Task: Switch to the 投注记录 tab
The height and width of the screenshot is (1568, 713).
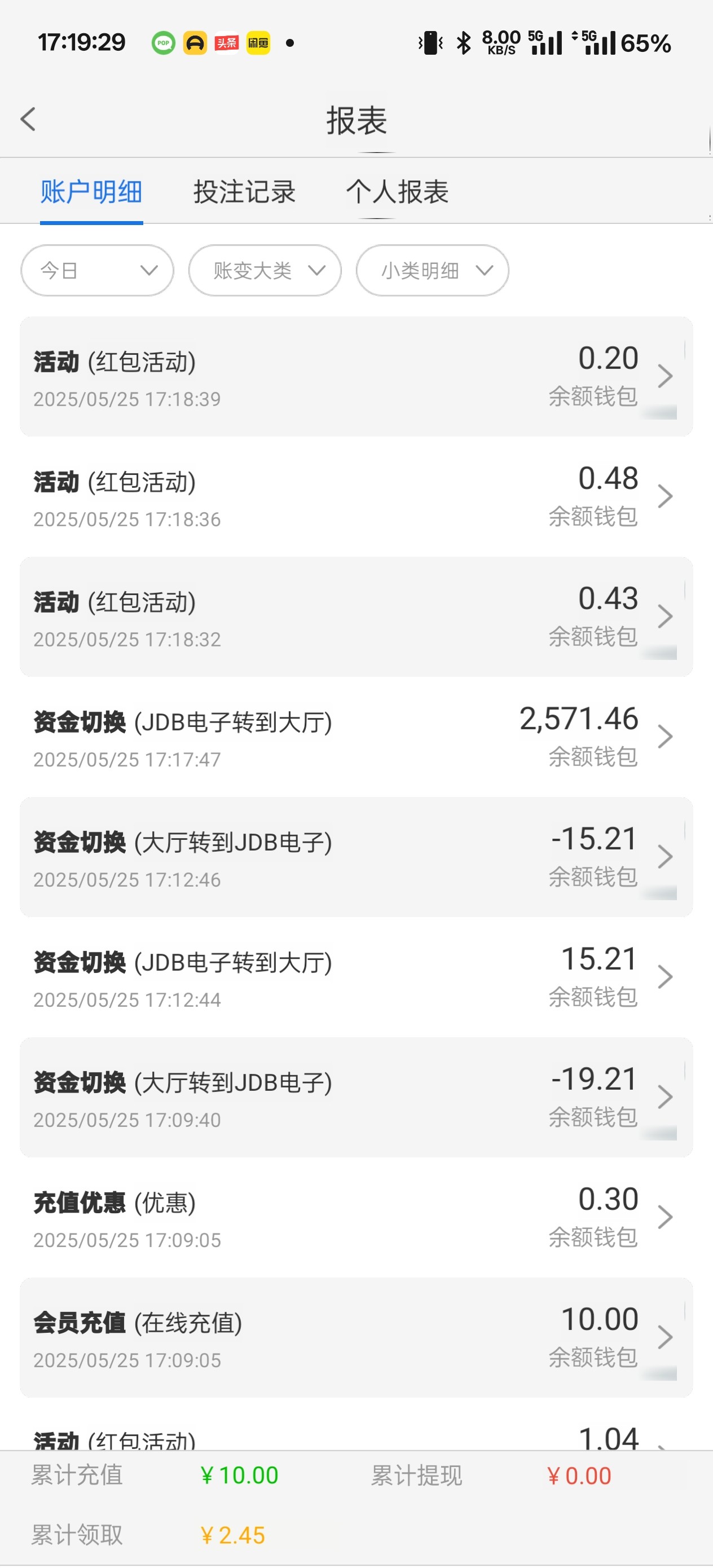Action: [x=244, y=192]
